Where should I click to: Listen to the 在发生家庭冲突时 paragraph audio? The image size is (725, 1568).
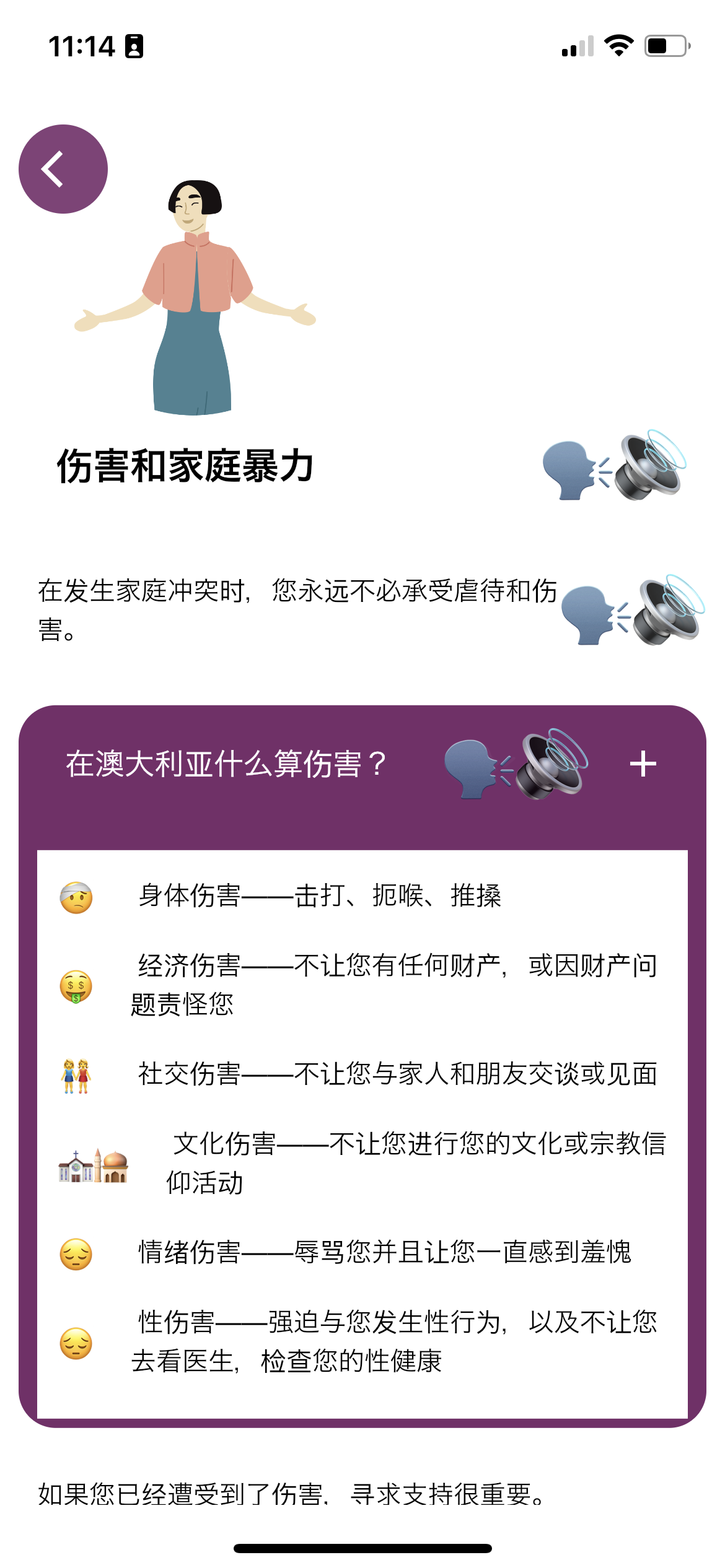tap(633, 611)
